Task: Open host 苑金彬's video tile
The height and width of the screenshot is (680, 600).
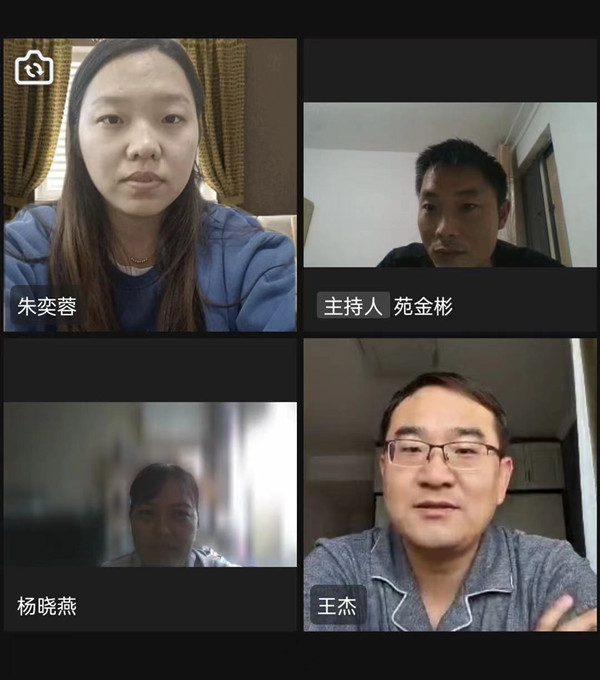Action: pyautogui.click(x=449, y=185)
